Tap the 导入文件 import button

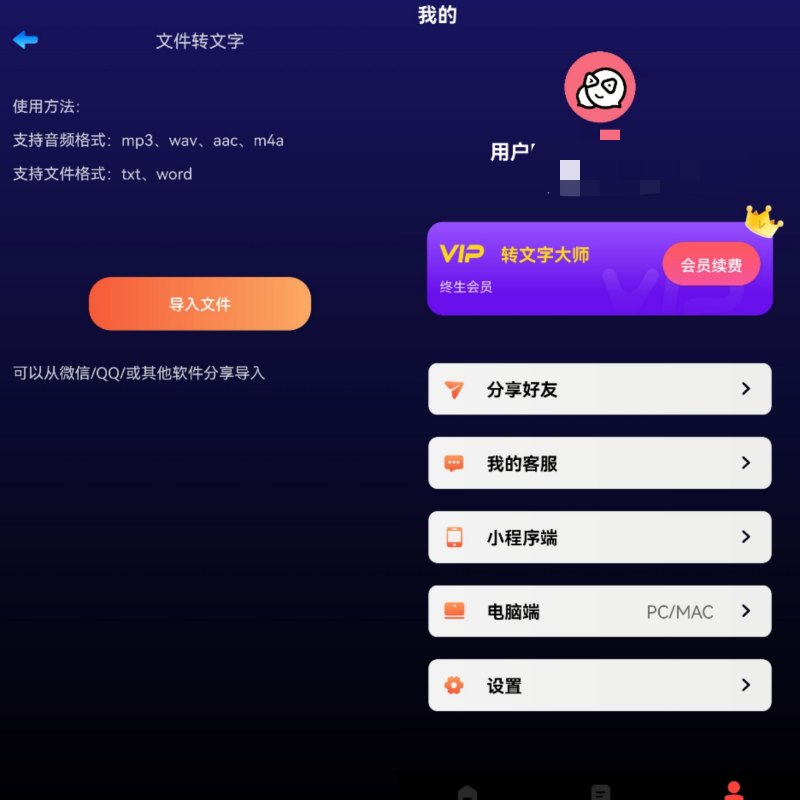click(200, 304)
